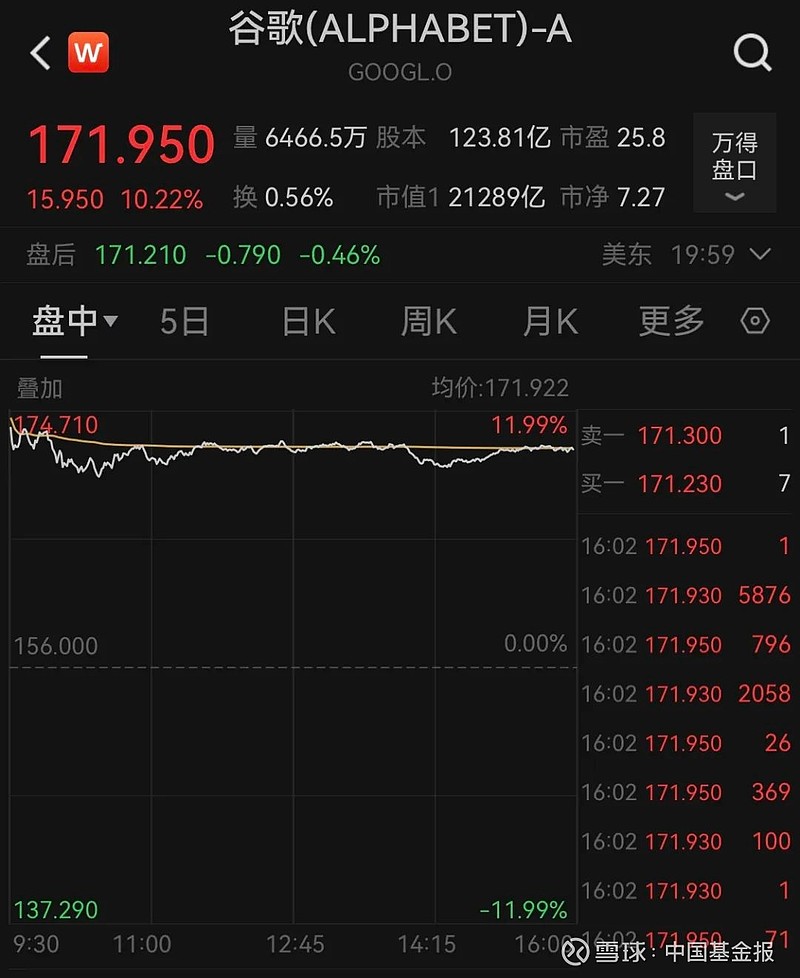
Task: Switch to the 5日 chart tab
Action: pyautogui.click(x=184, y=322)
